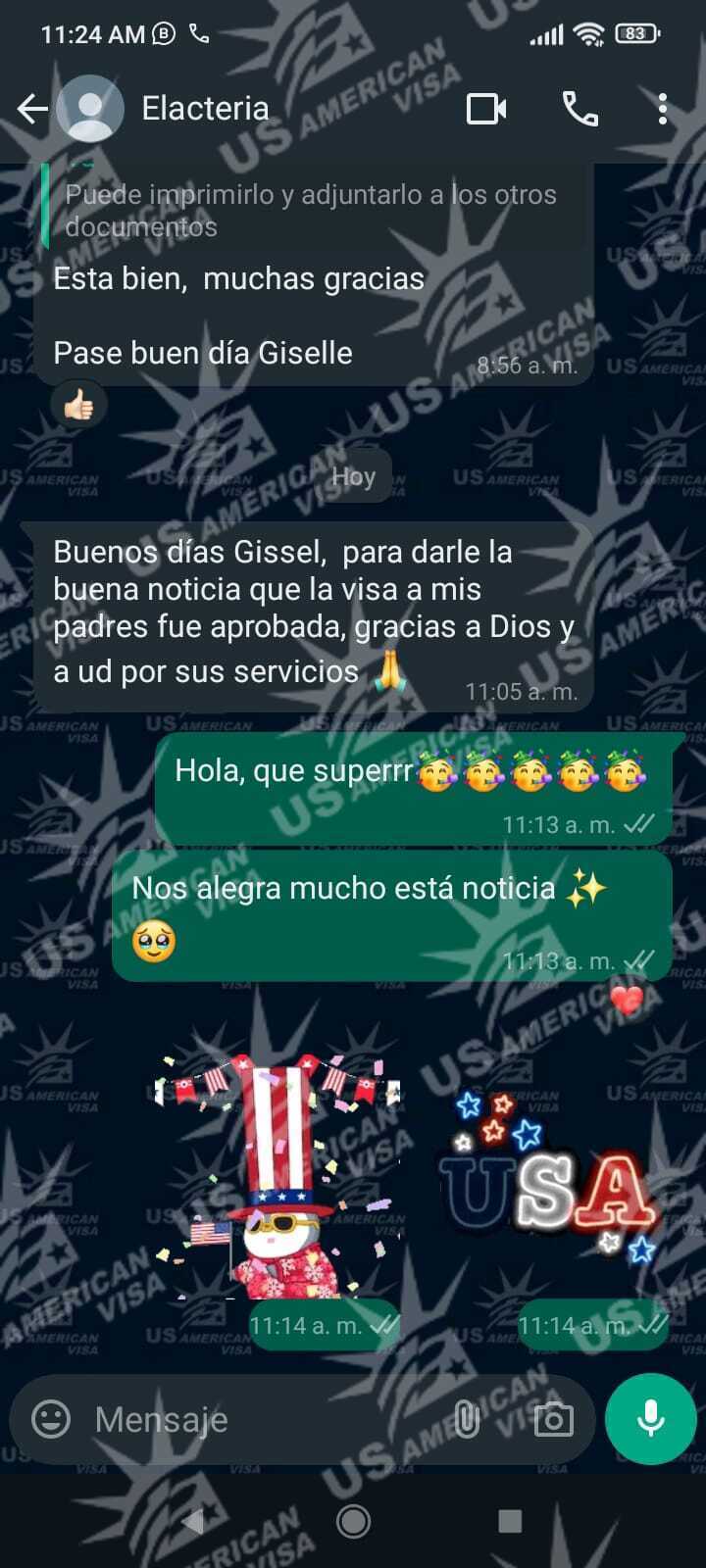View the heart reaction on the message
706x1568 pixels.
point(628,1001)
